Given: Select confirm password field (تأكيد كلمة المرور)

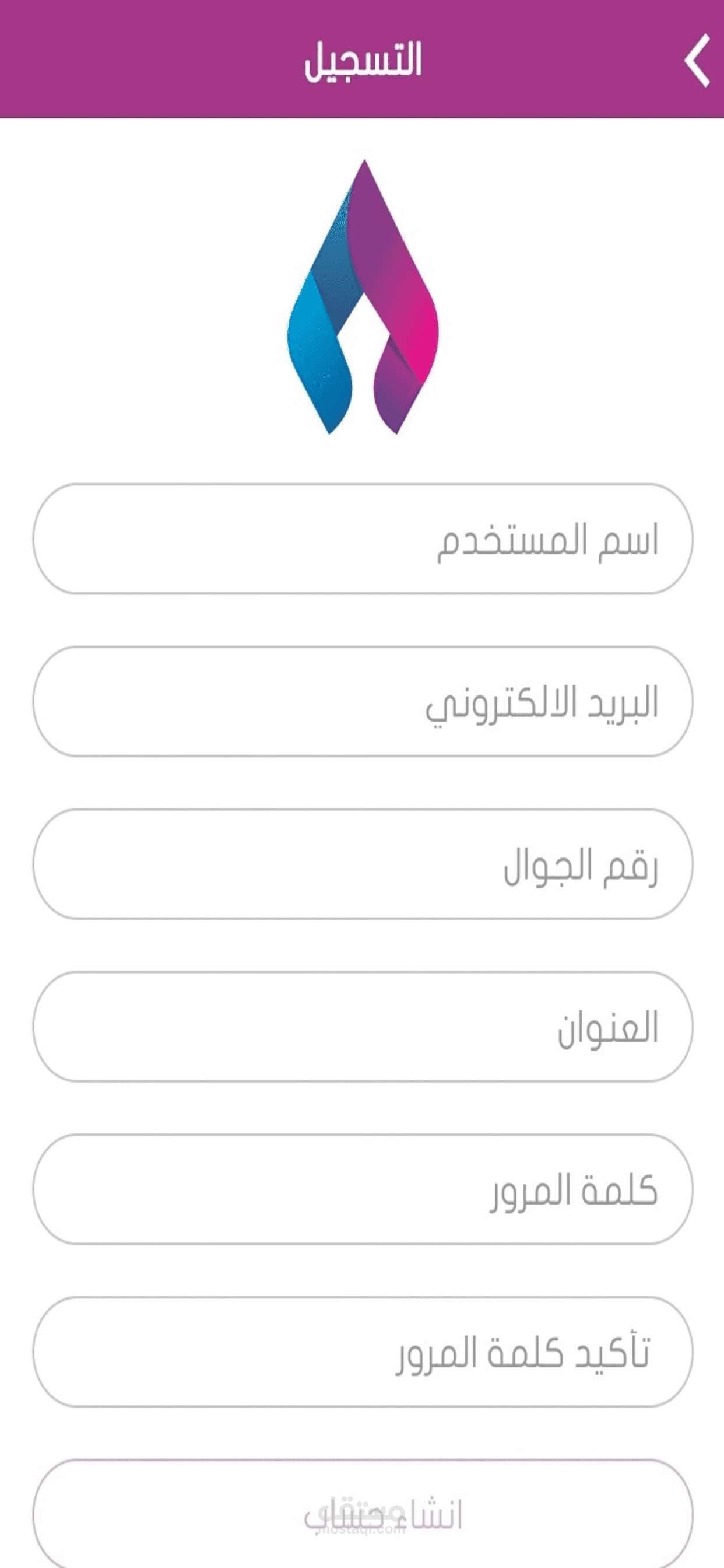Looking at the screenshot, I should 363,1352.
